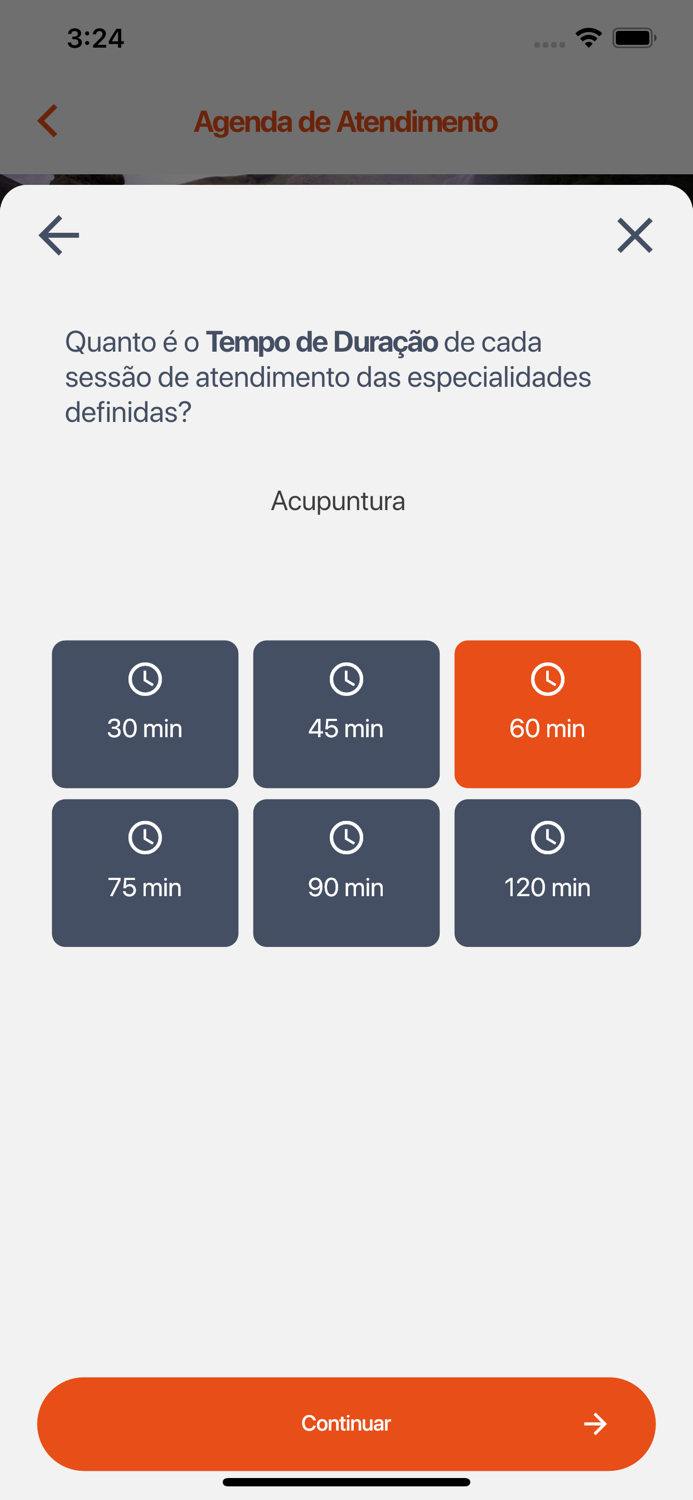Set session time to 90 min
The image size is (693, 1500).
tap(346, 873)
